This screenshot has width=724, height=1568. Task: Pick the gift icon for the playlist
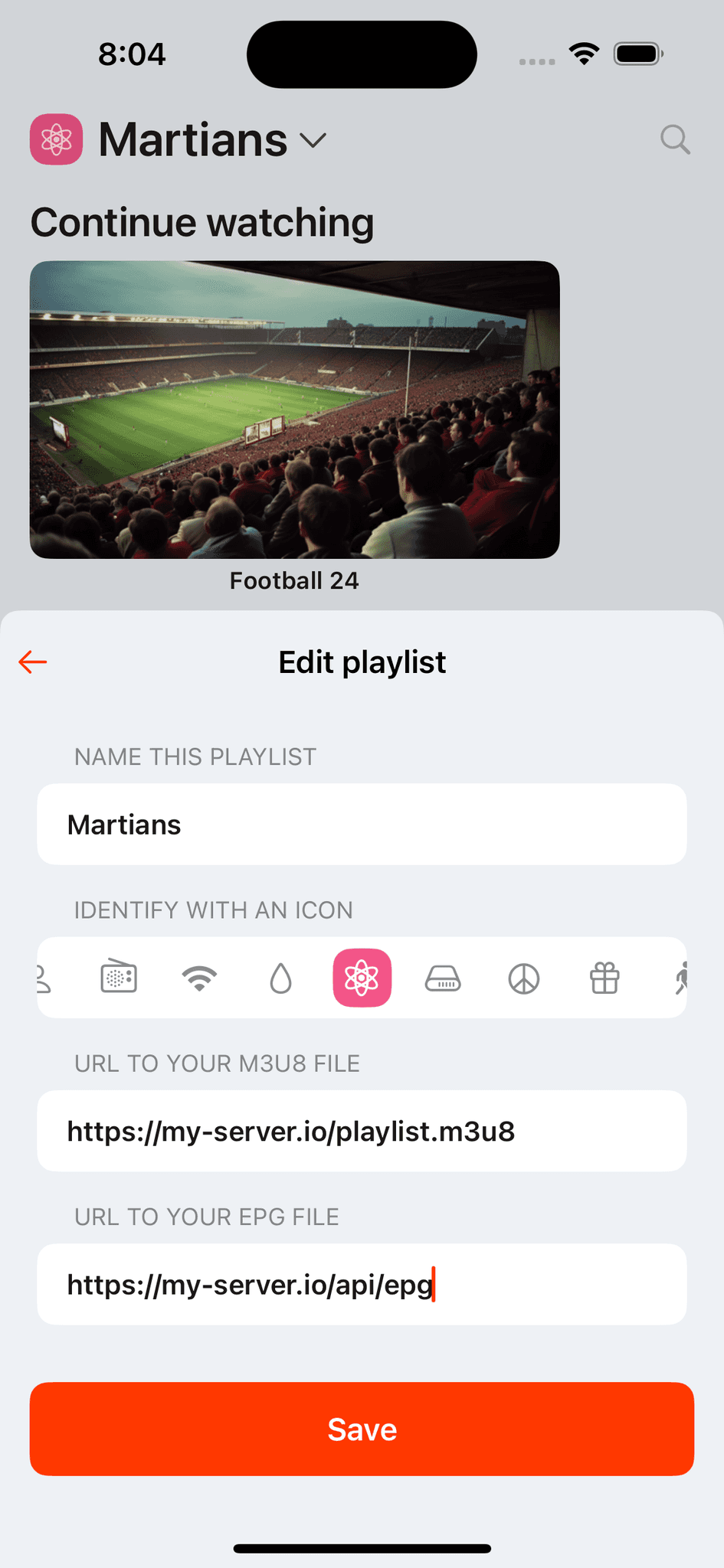[604, 978]
